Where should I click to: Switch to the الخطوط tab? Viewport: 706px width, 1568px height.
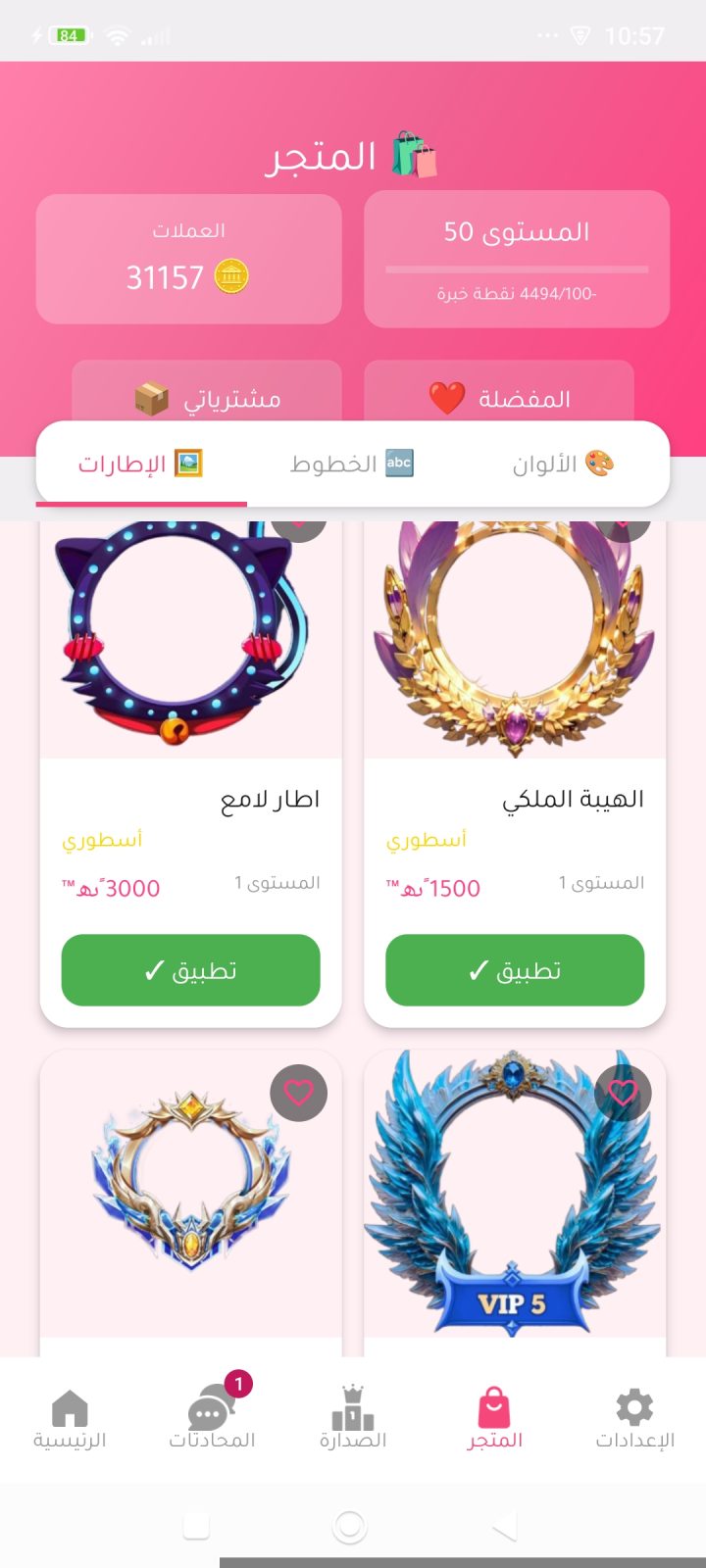click(352, 464)
